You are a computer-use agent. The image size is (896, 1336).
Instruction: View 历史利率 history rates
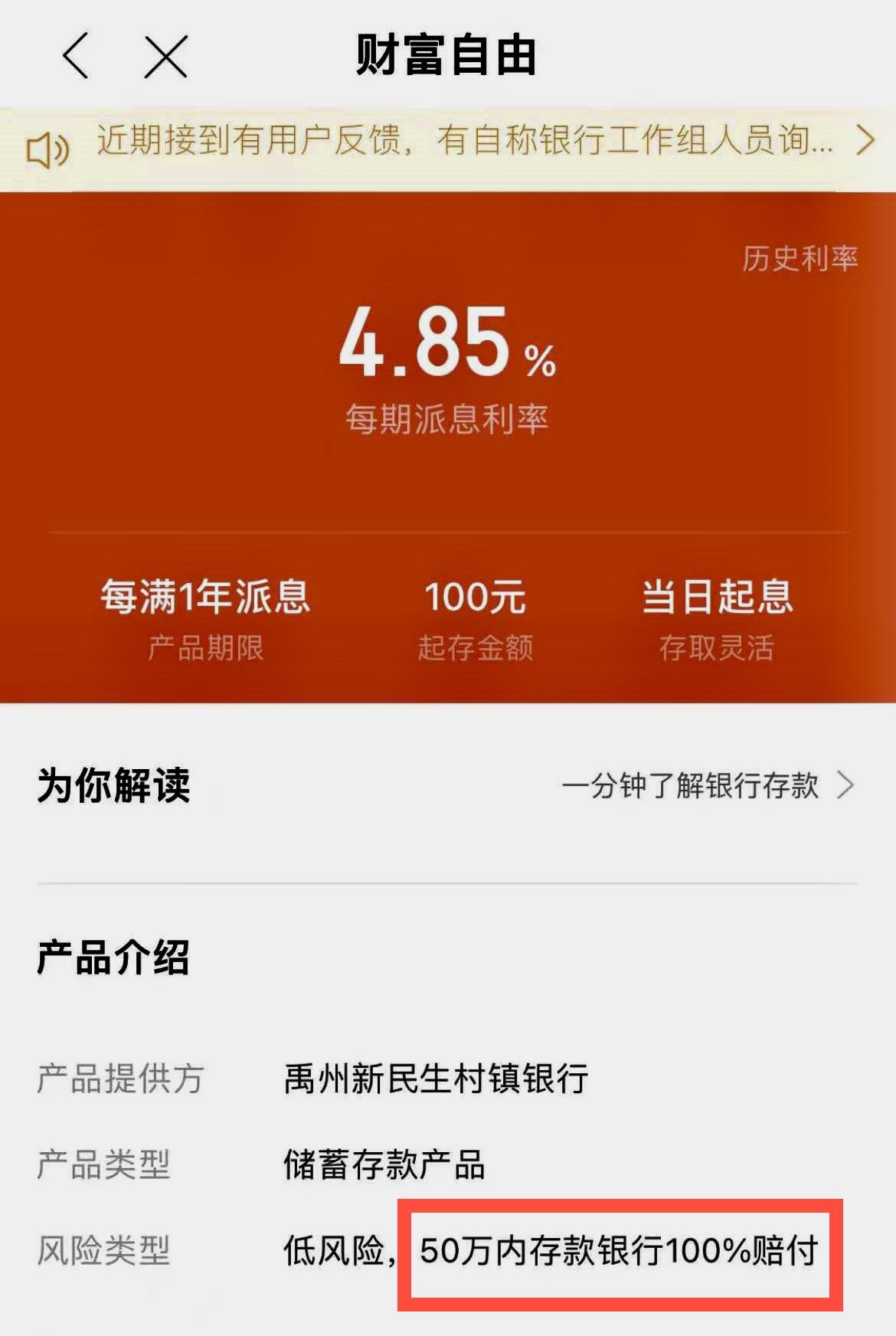tap(799, 259)
